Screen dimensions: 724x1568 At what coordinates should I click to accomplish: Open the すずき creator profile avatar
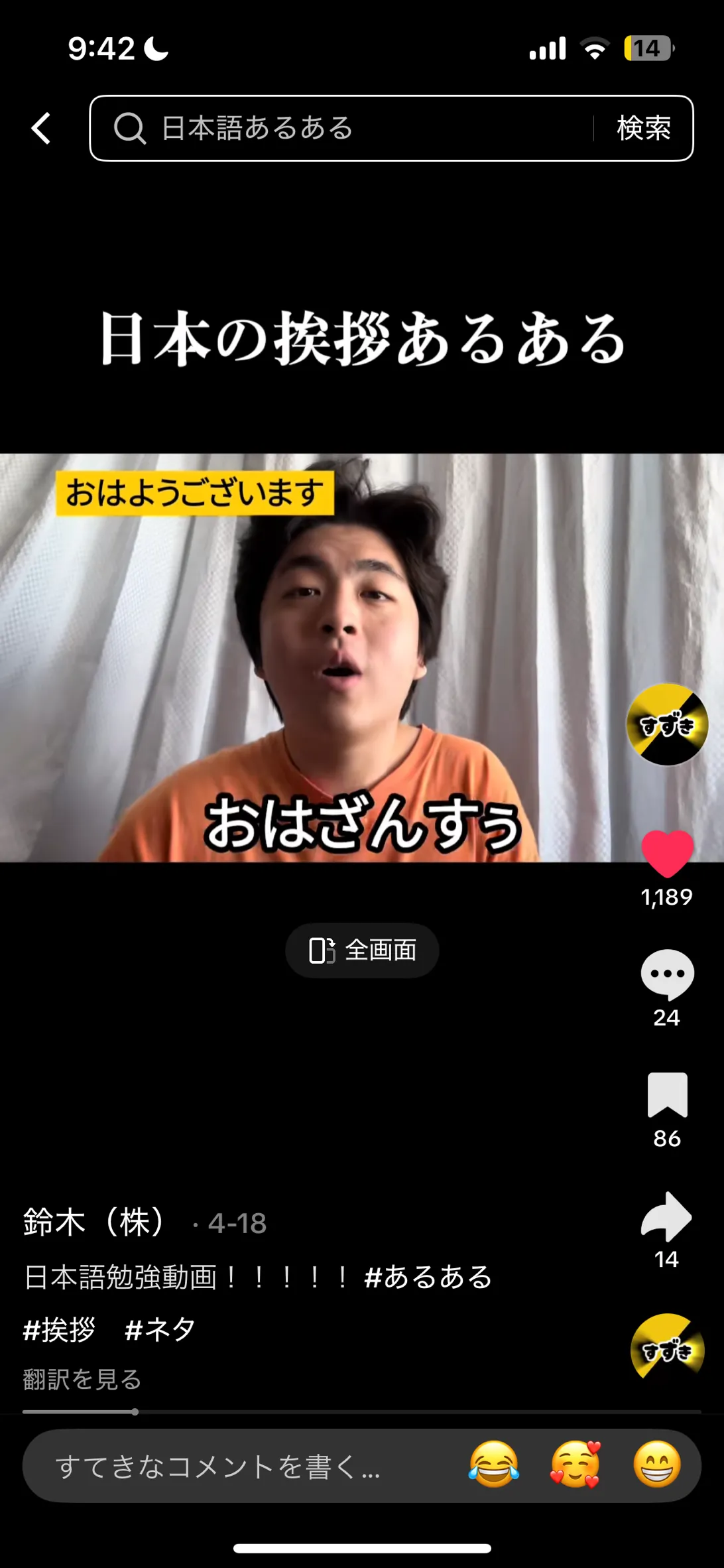pyautogui.click(x=667, y=724)
